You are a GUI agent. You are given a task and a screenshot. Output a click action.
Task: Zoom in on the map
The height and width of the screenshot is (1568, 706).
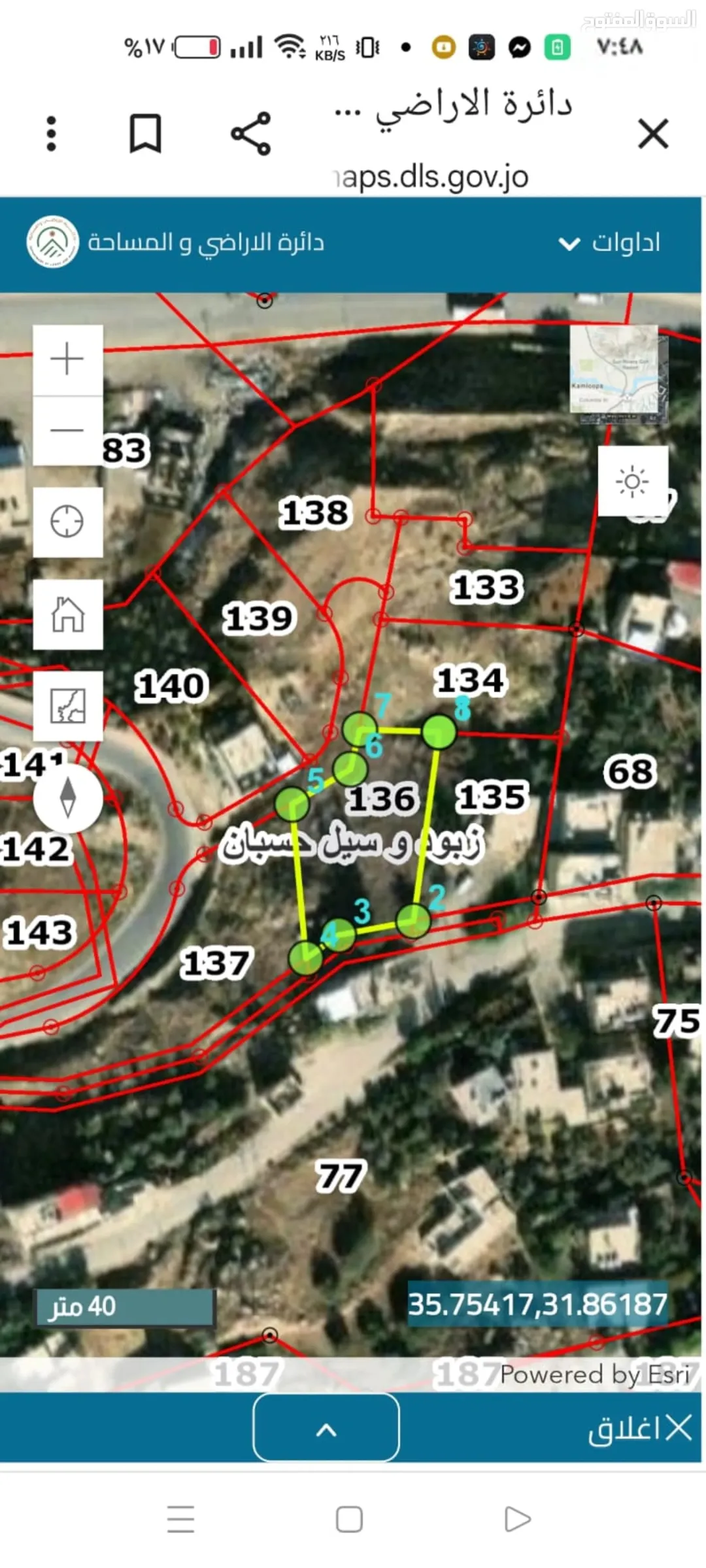pos(67,359)
